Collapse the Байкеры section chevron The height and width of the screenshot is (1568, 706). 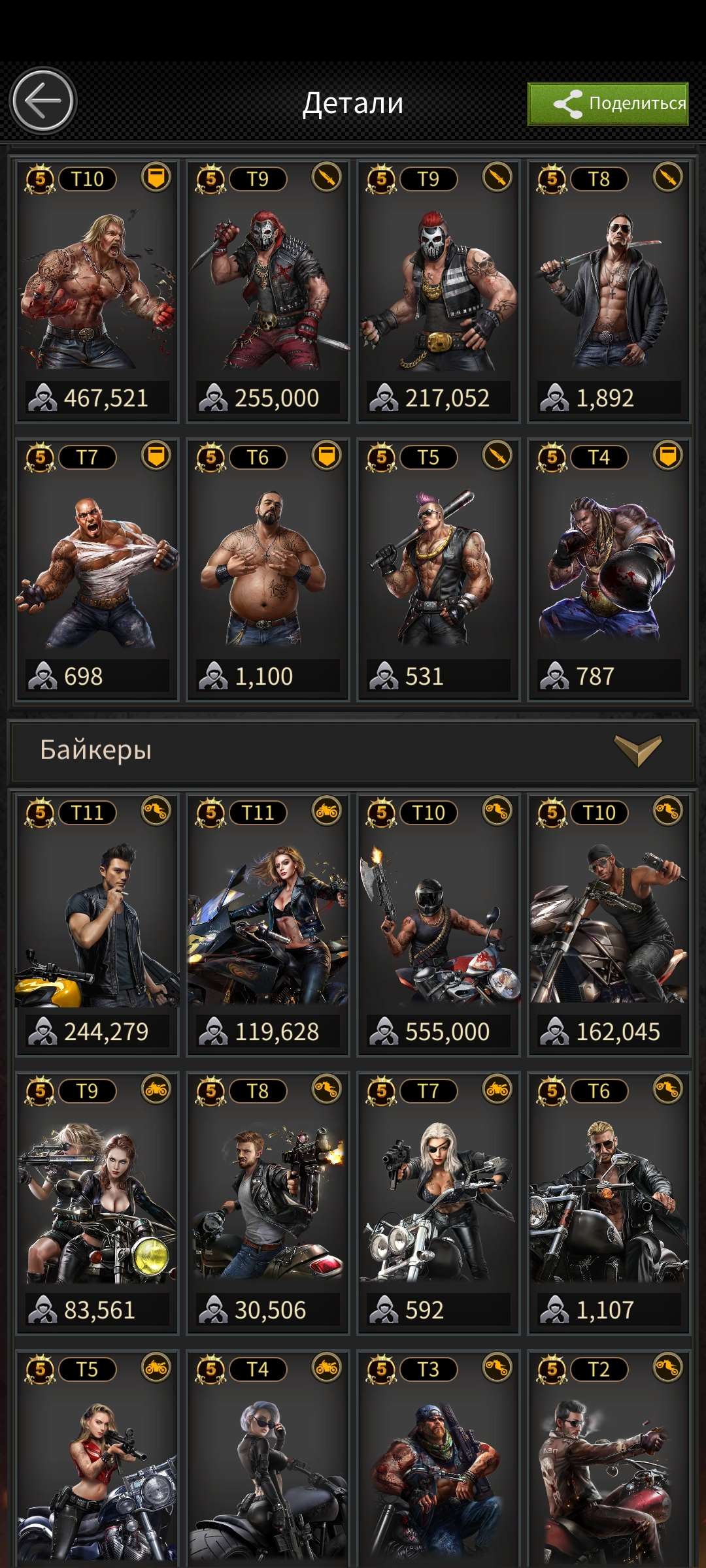(x=637, y=750)
